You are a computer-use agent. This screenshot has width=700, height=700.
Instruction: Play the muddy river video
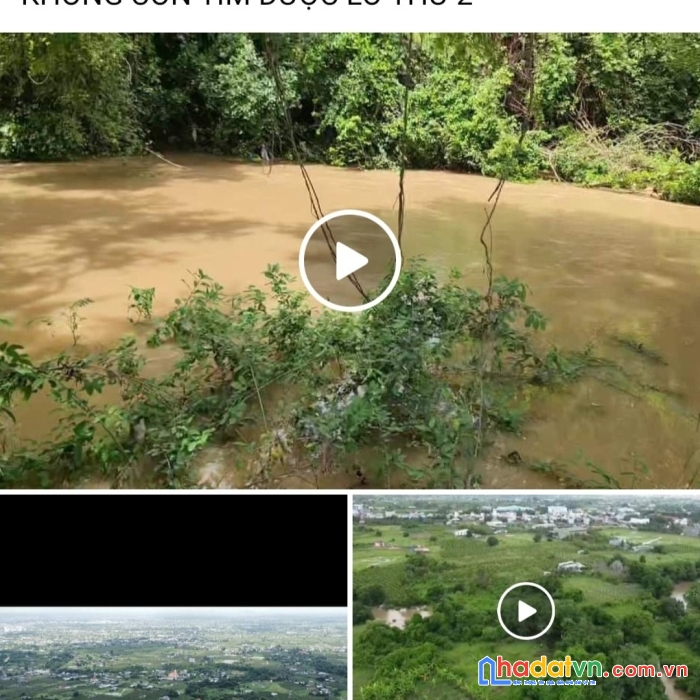click(350, 261)
